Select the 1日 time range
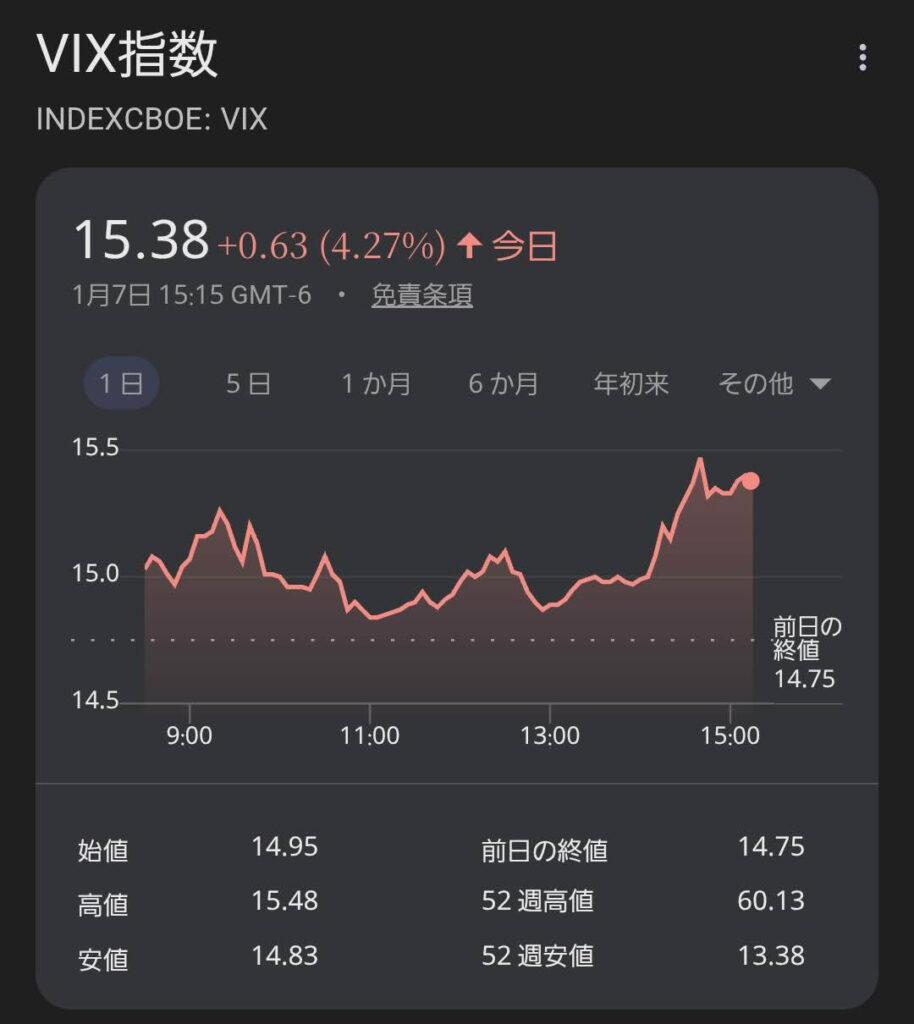The height and width of the screenshot is (1024, 914). pyautogui.click(x=121, y=384)
